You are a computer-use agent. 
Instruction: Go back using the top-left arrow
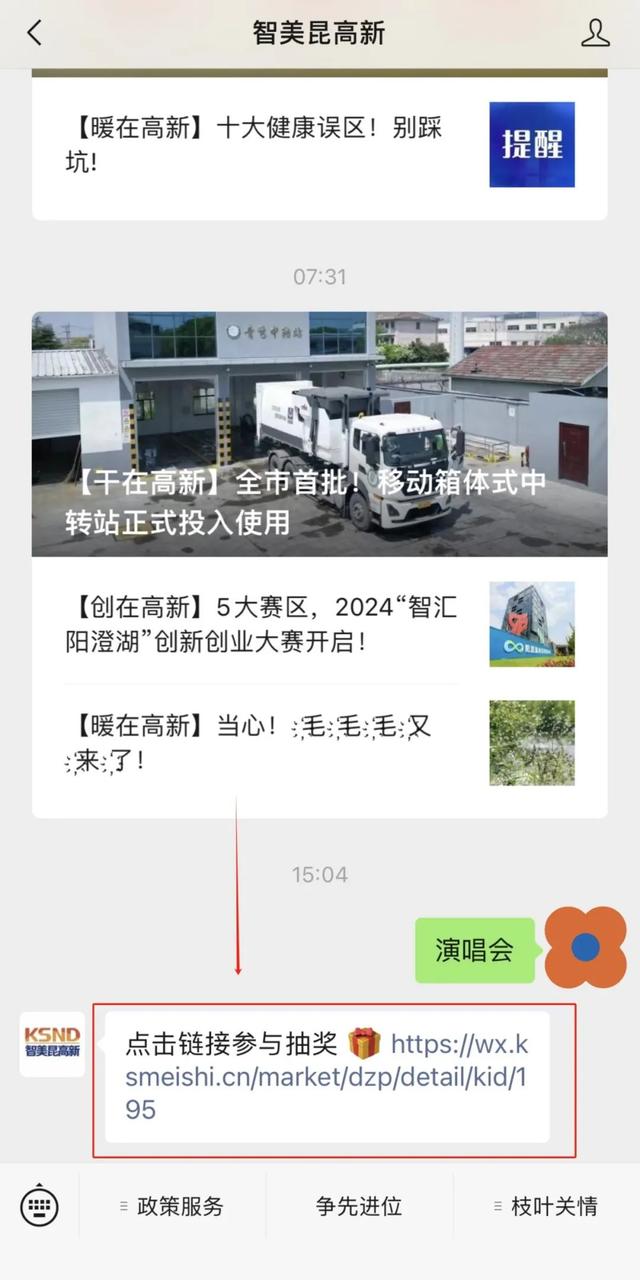(x=34, y=33)
